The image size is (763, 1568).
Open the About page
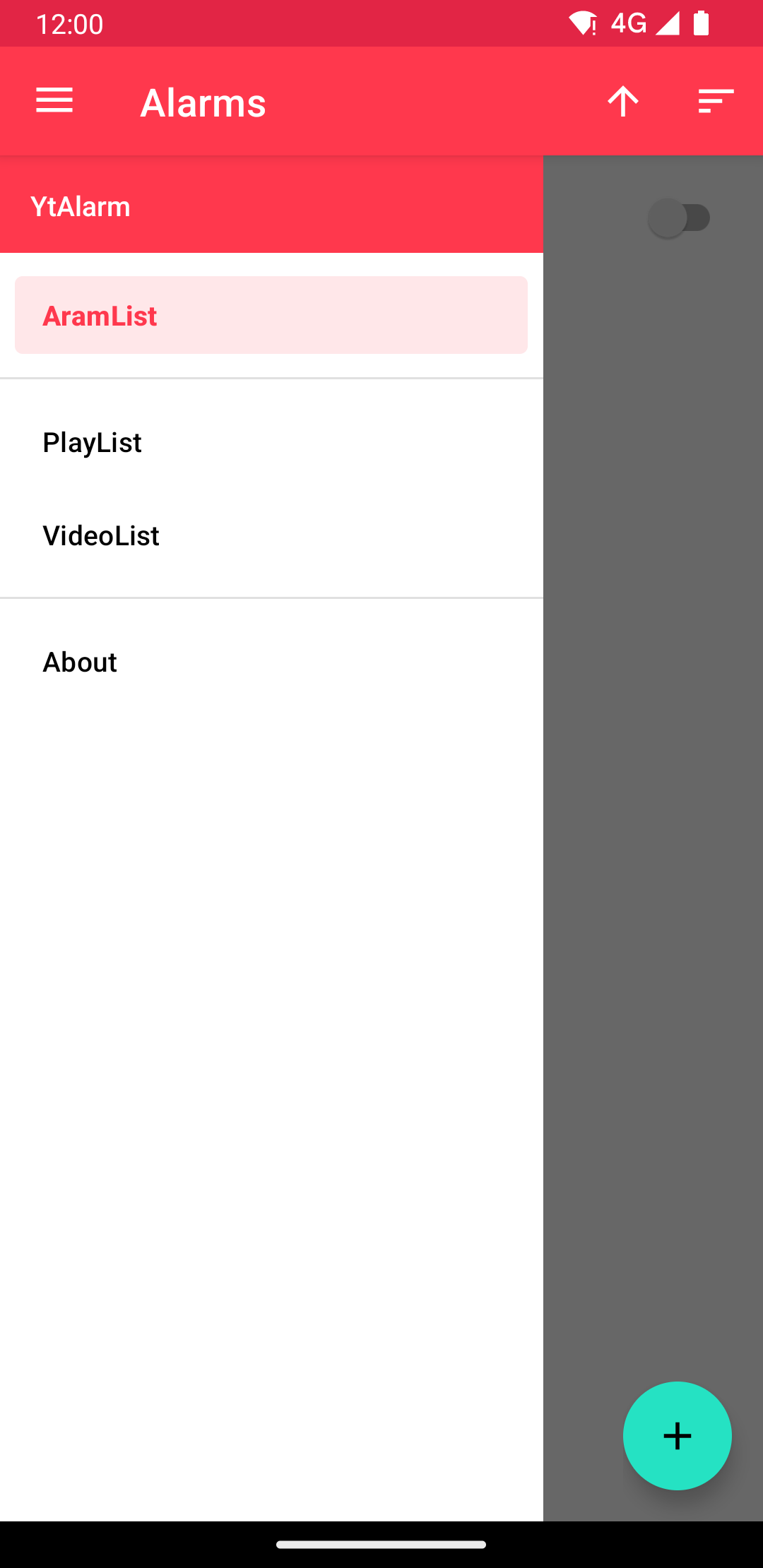271,663
